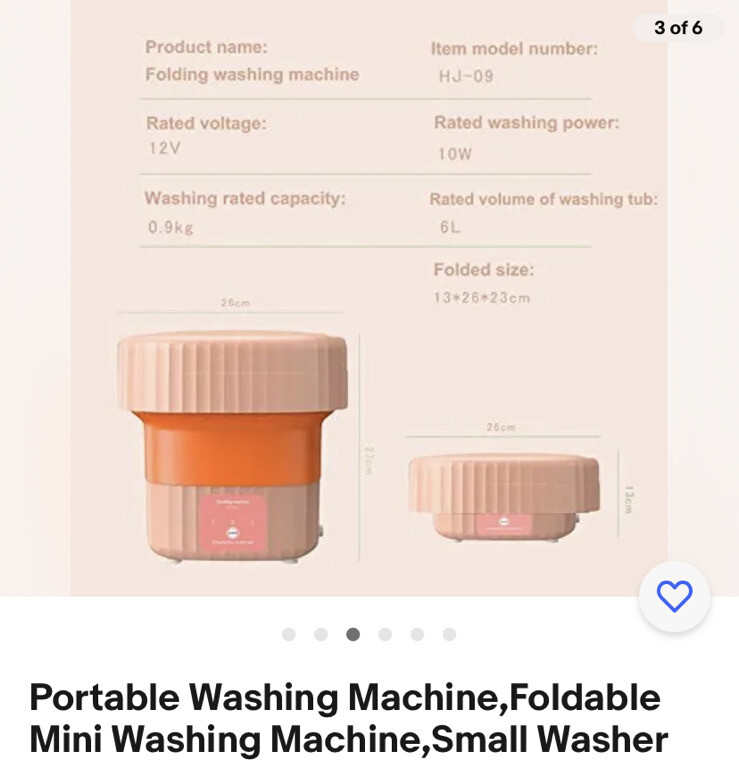This screenshot has height=772, width=739.
Task: Click the highlighted third carousel dot
Action: click(x=353, y=633)
